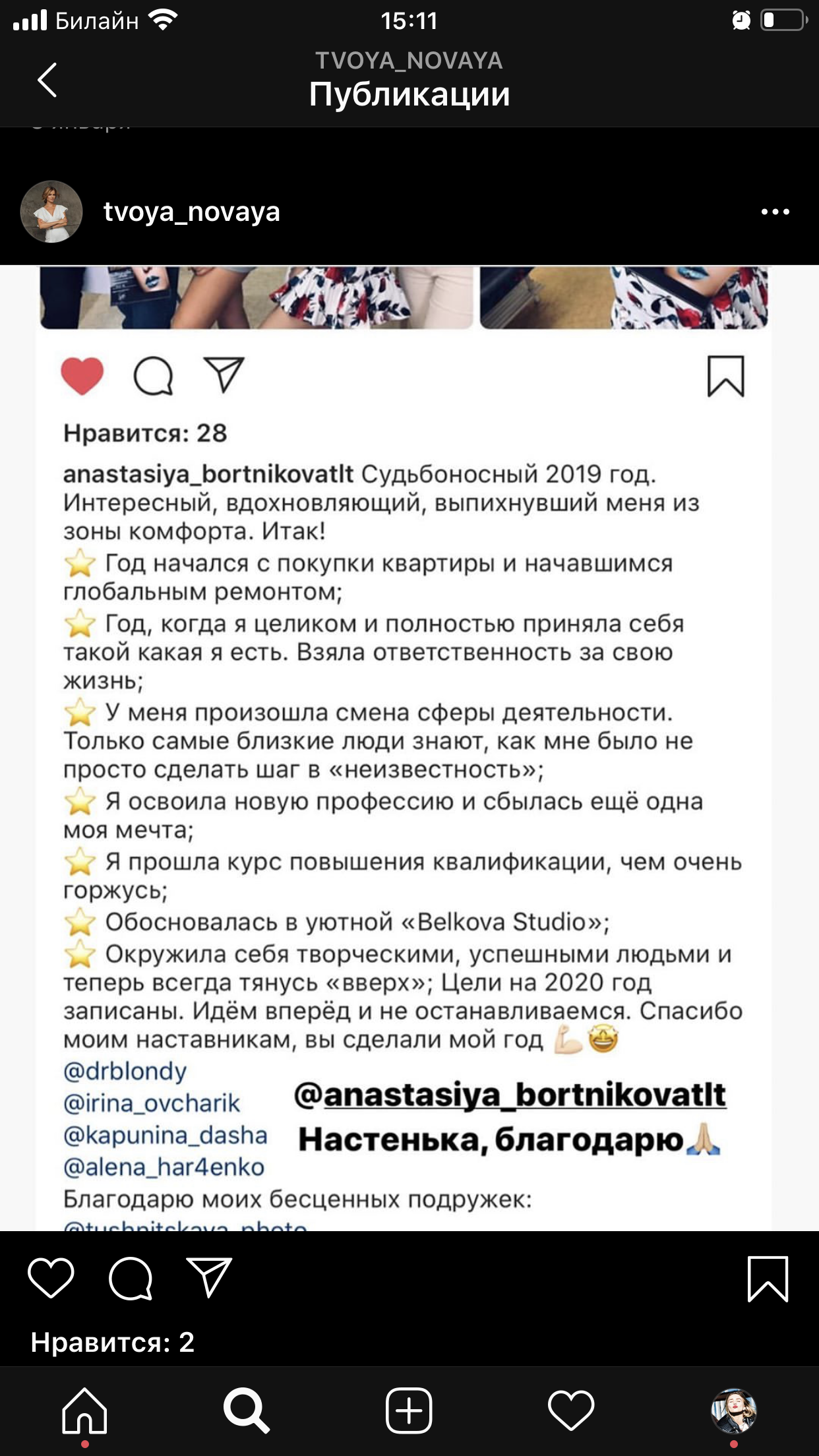Open my profile tab

pyautogui.click(x=733, y=1411)
